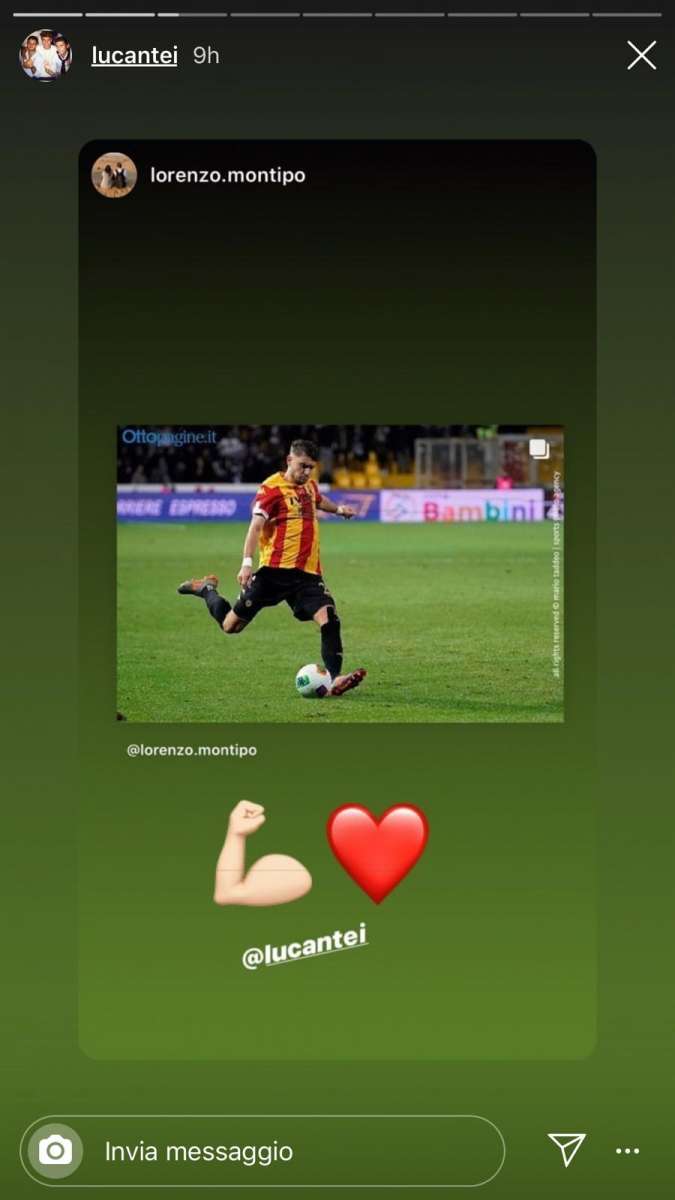Open the camera to reply

tap(54, 1151)
